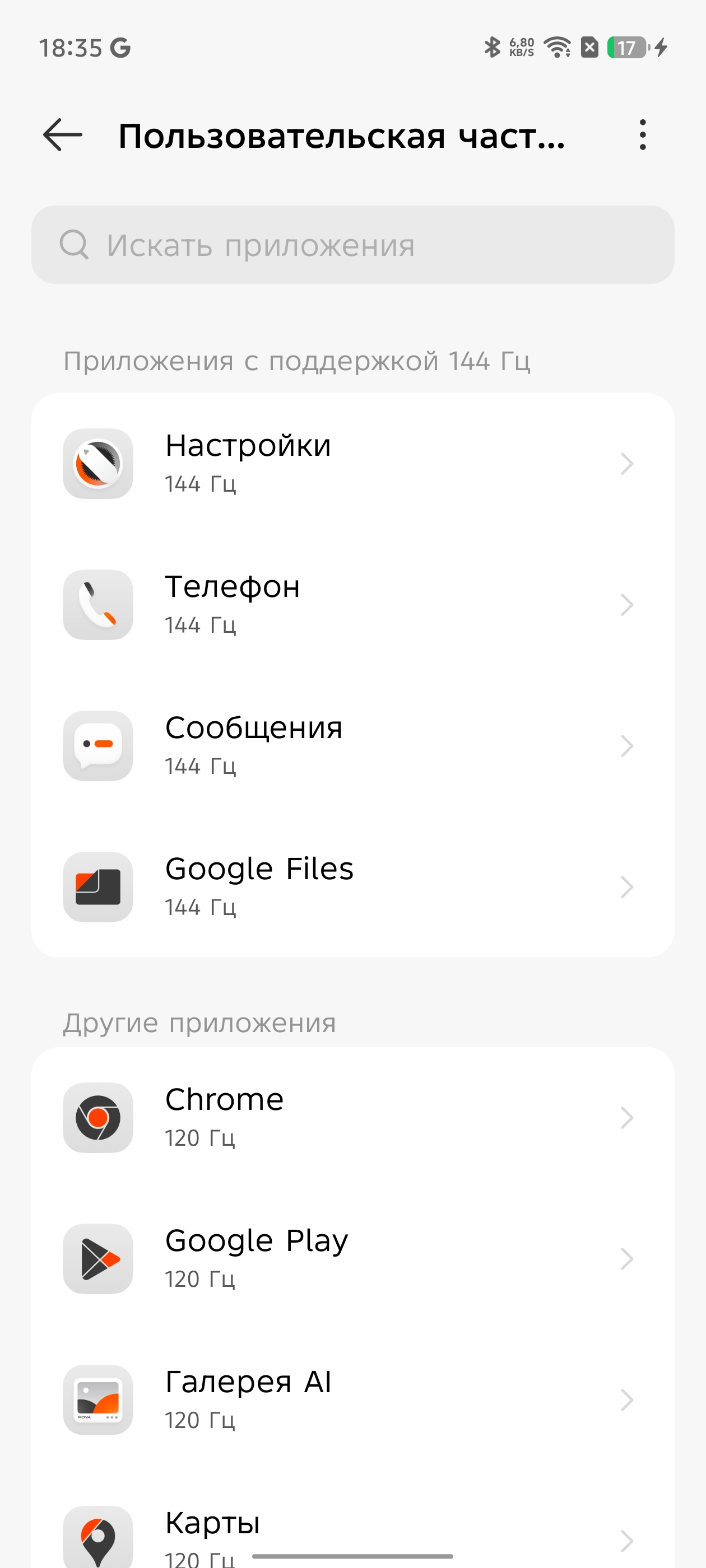Open the Галерея AI entry
This screenshot has height=1568, width=706.
click(x=352, y=1400)
